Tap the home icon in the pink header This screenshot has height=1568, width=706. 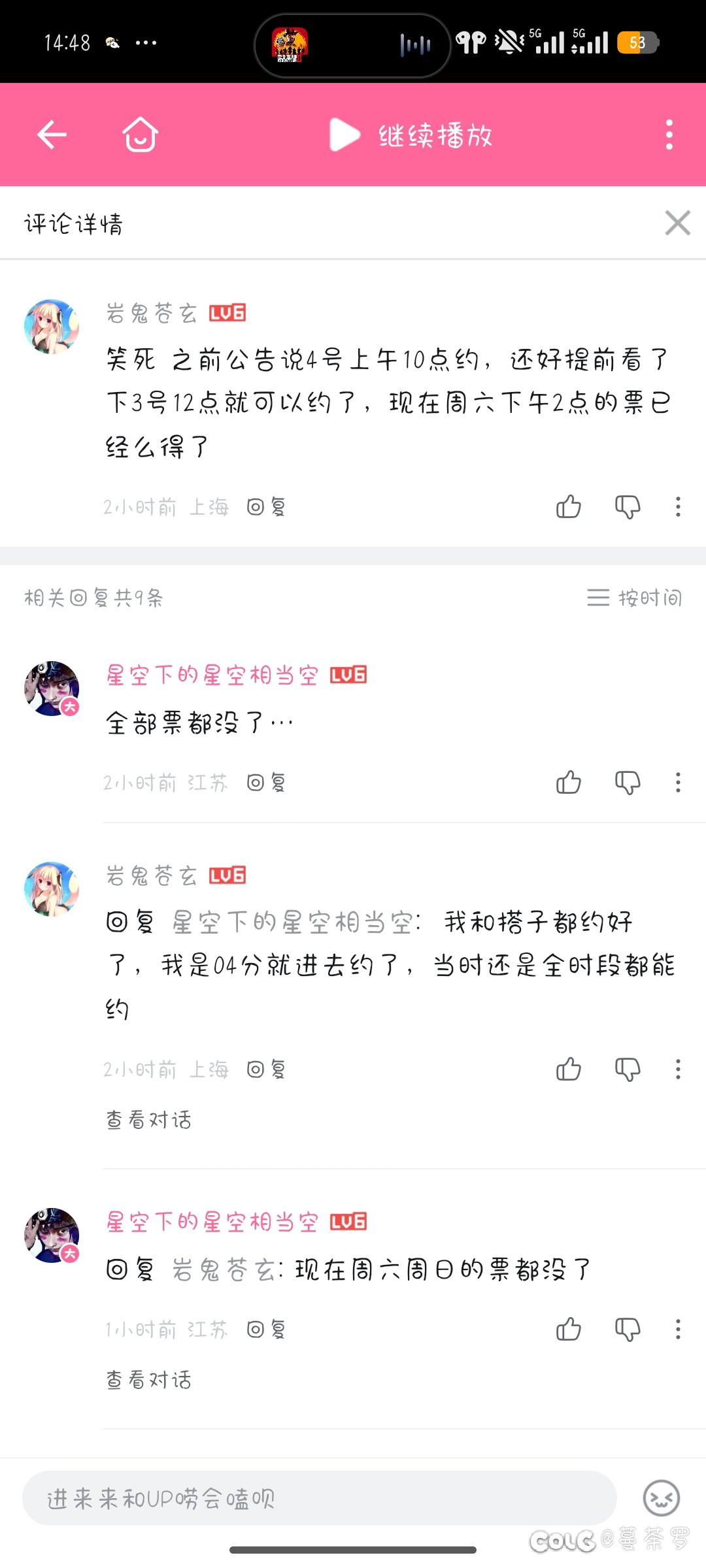139,134
